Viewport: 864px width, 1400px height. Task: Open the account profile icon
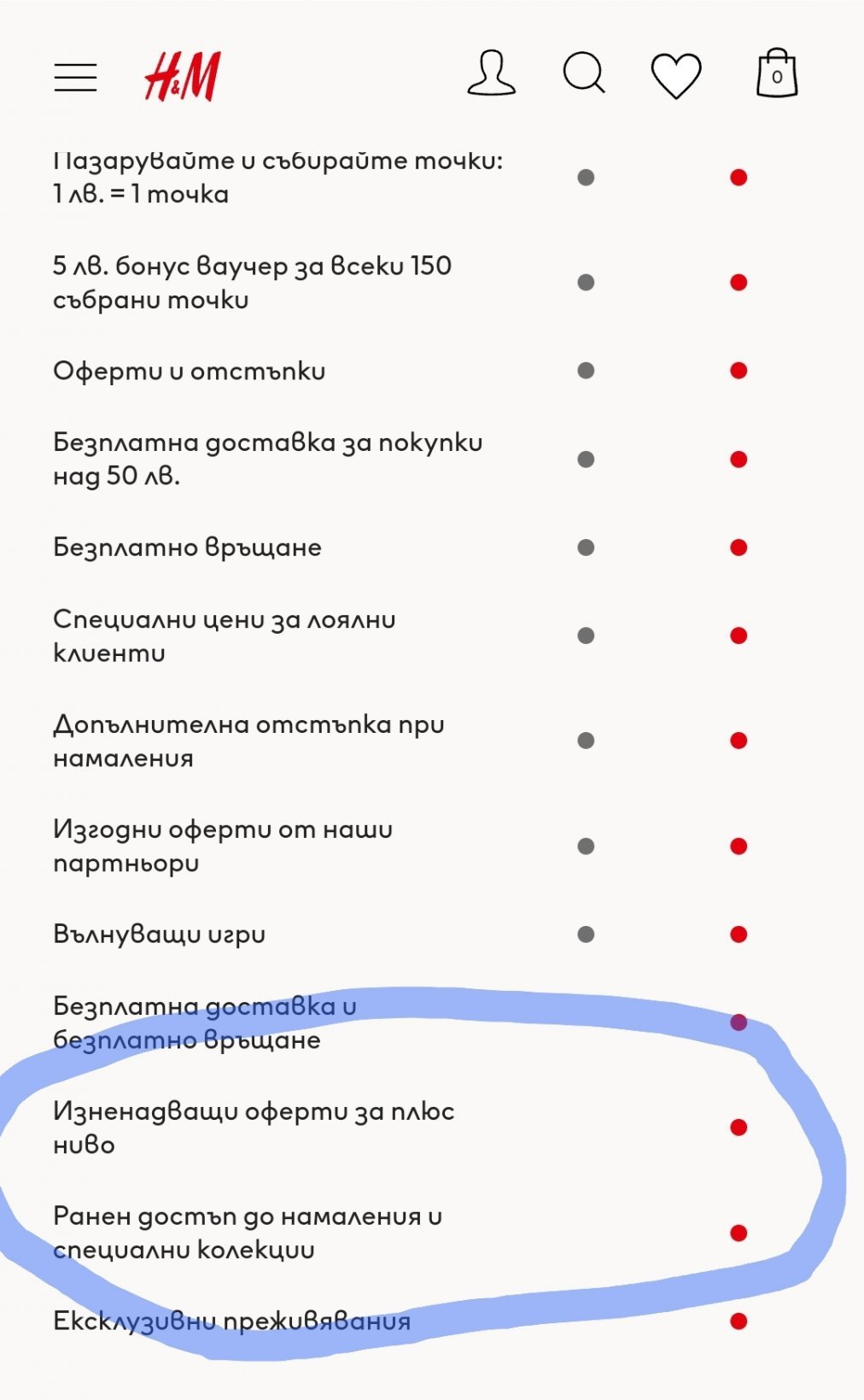(x=491, y=73)
